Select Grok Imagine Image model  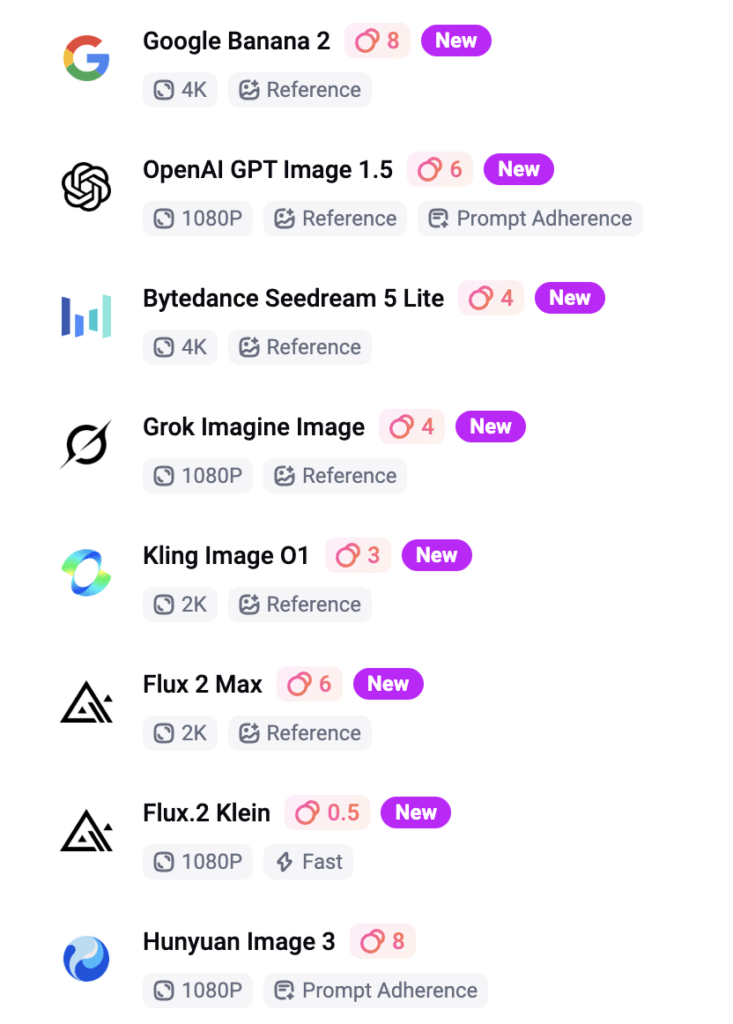pos(253,427)
